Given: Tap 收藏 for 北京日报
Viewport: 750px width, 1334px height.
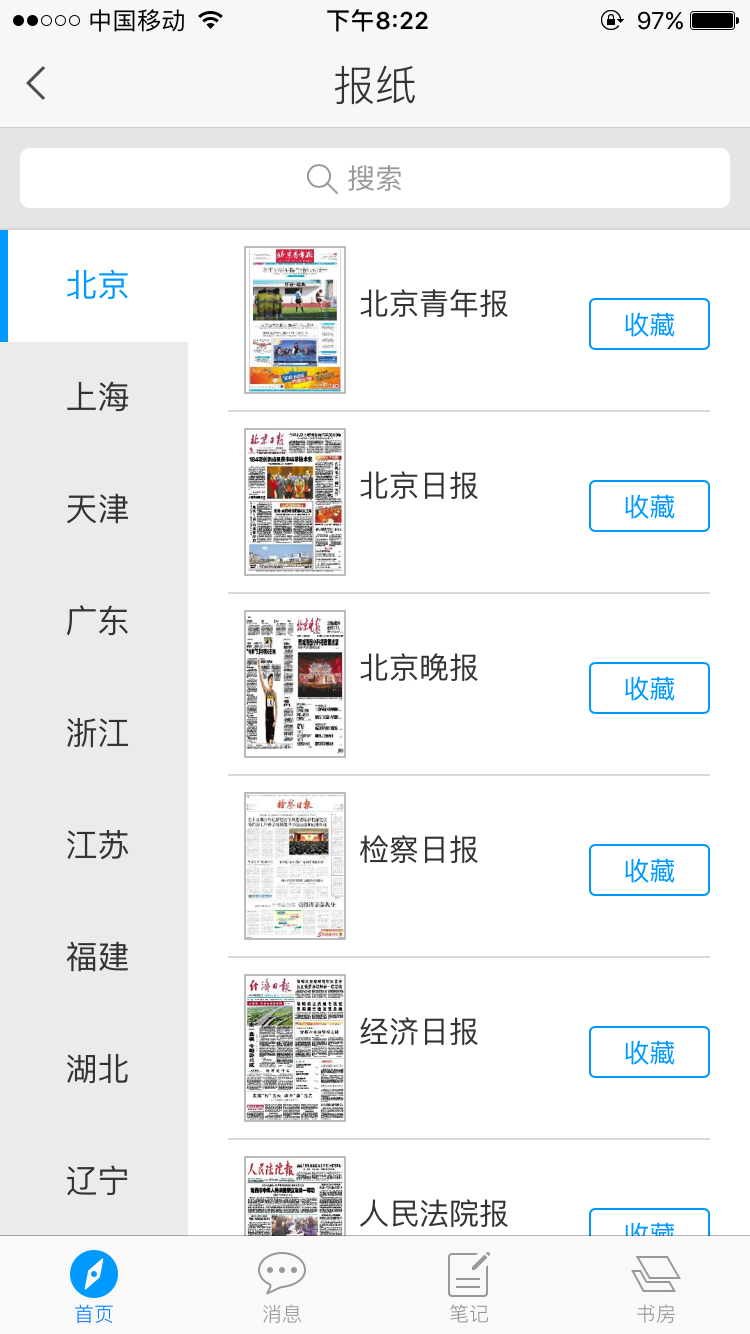Looking at the screenshot, I should pos(649,506).
